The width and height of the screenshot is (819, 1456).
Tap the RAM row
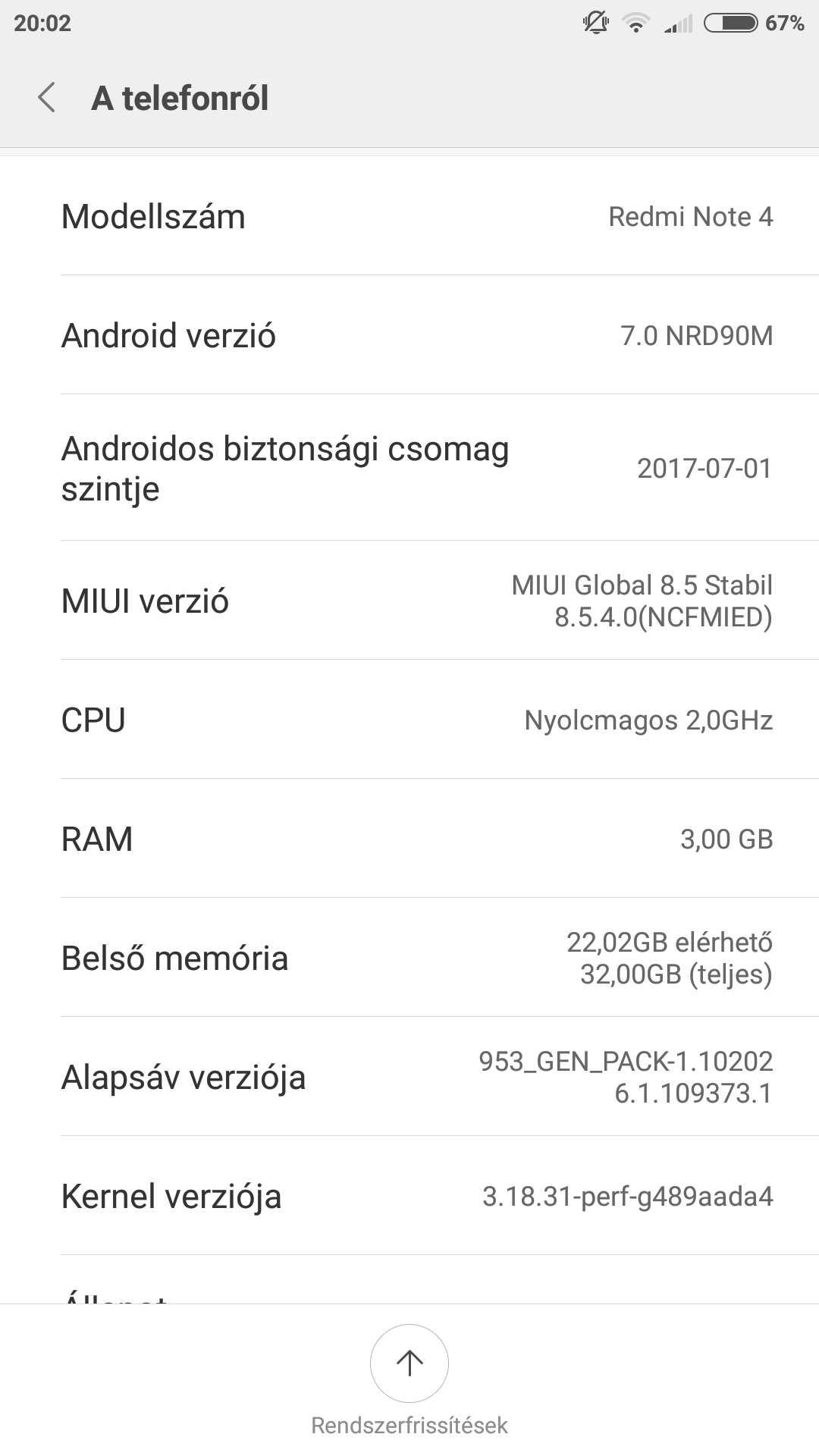pos(409,839)
